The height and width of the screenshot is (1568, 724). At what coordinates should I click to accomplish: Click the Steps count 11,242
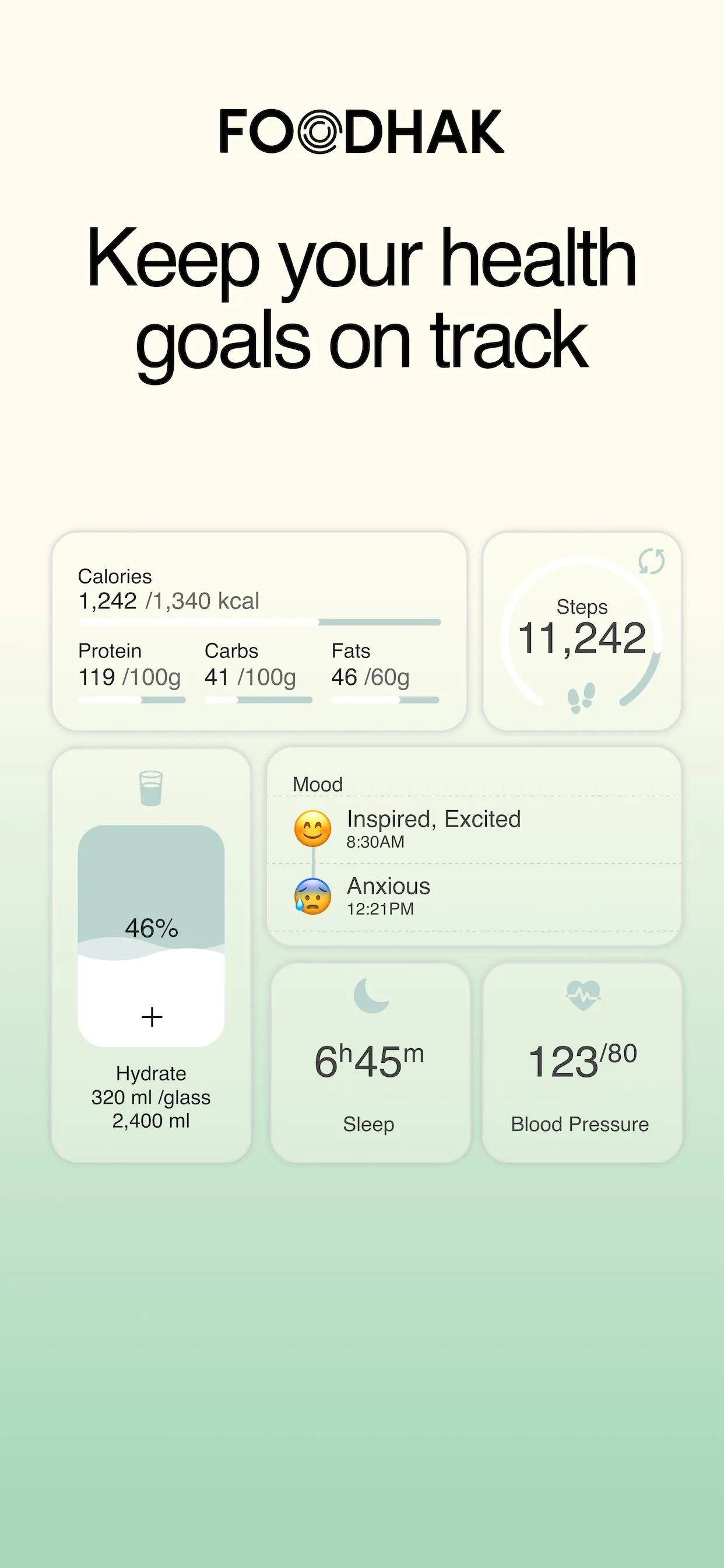tap(582, 639)
